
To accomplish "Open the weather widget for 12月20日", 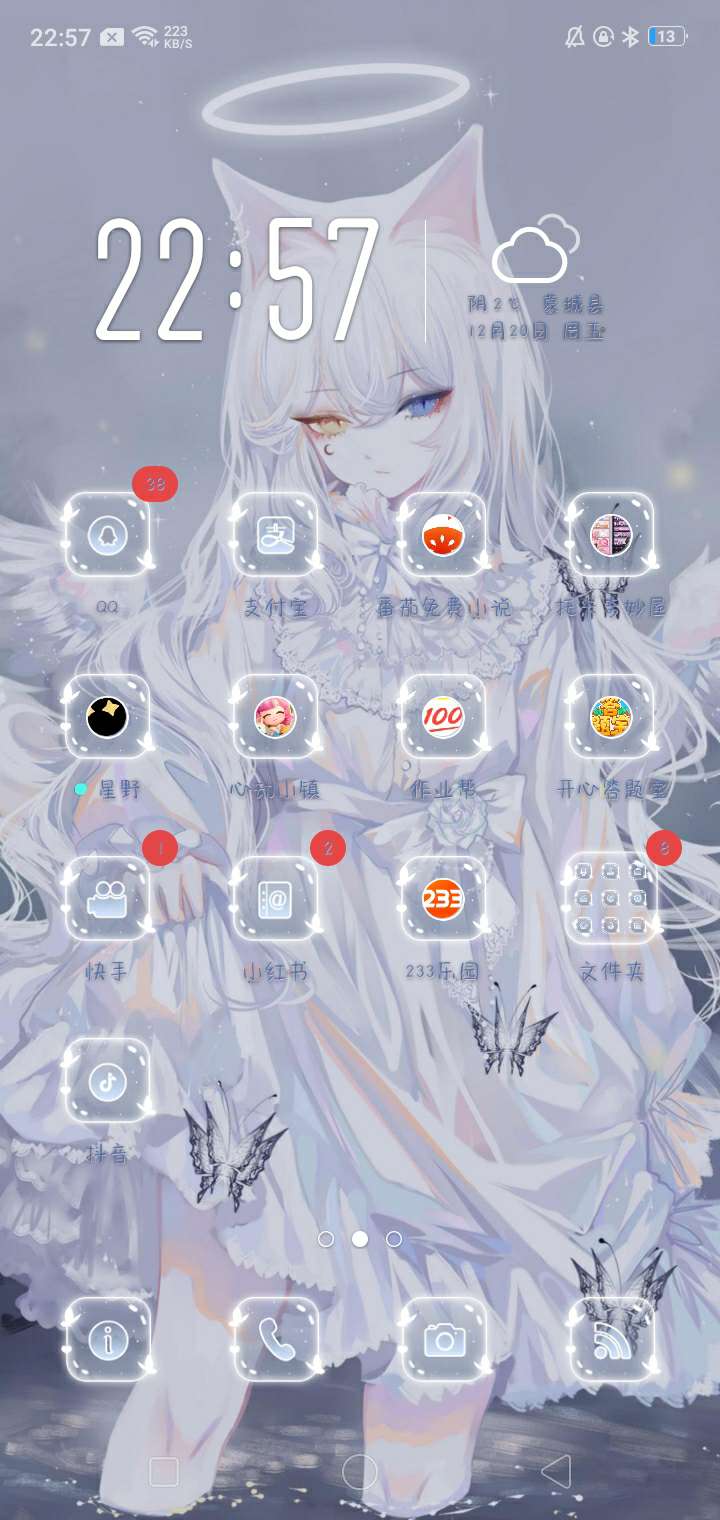I will pos(538,290).
